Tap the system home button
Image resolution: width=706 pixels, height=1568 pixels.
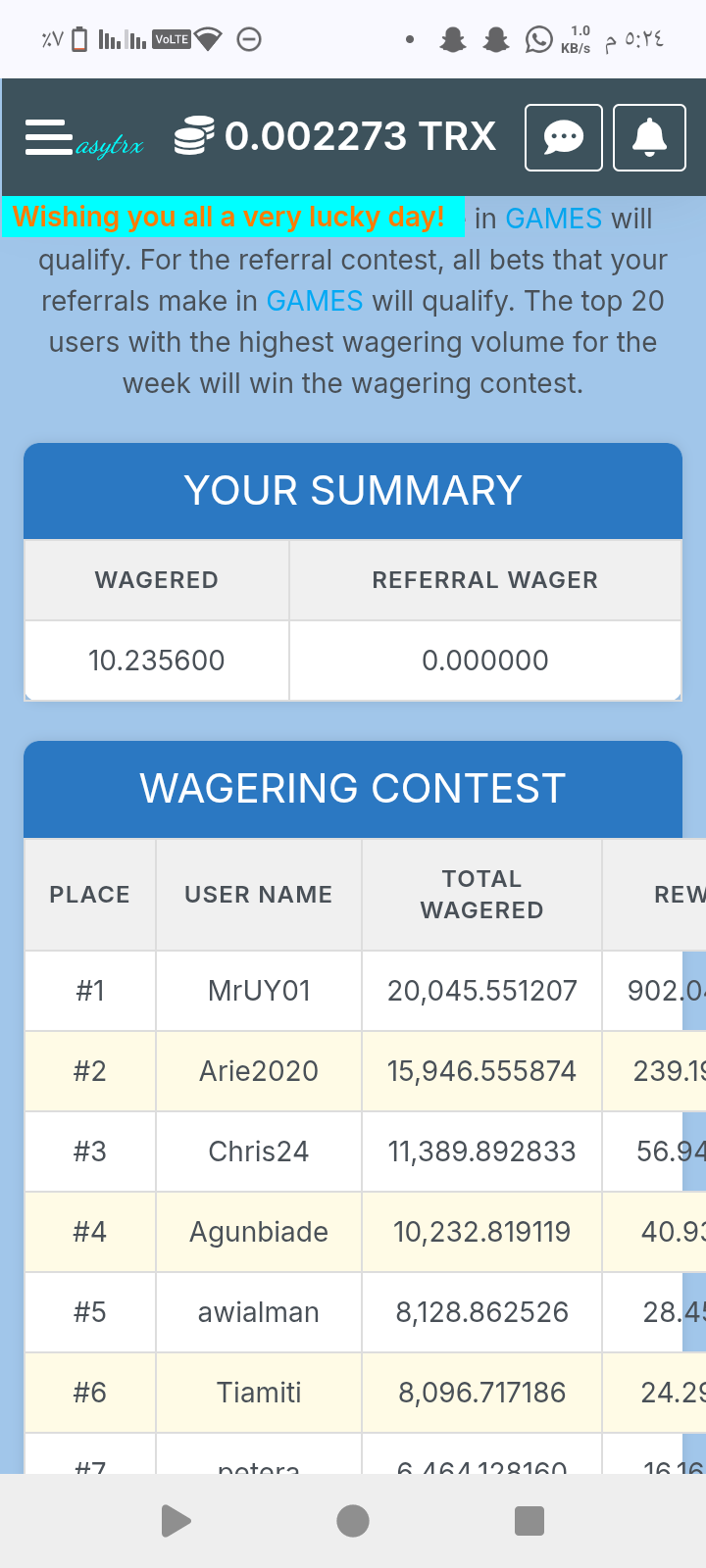[353, 1521]
